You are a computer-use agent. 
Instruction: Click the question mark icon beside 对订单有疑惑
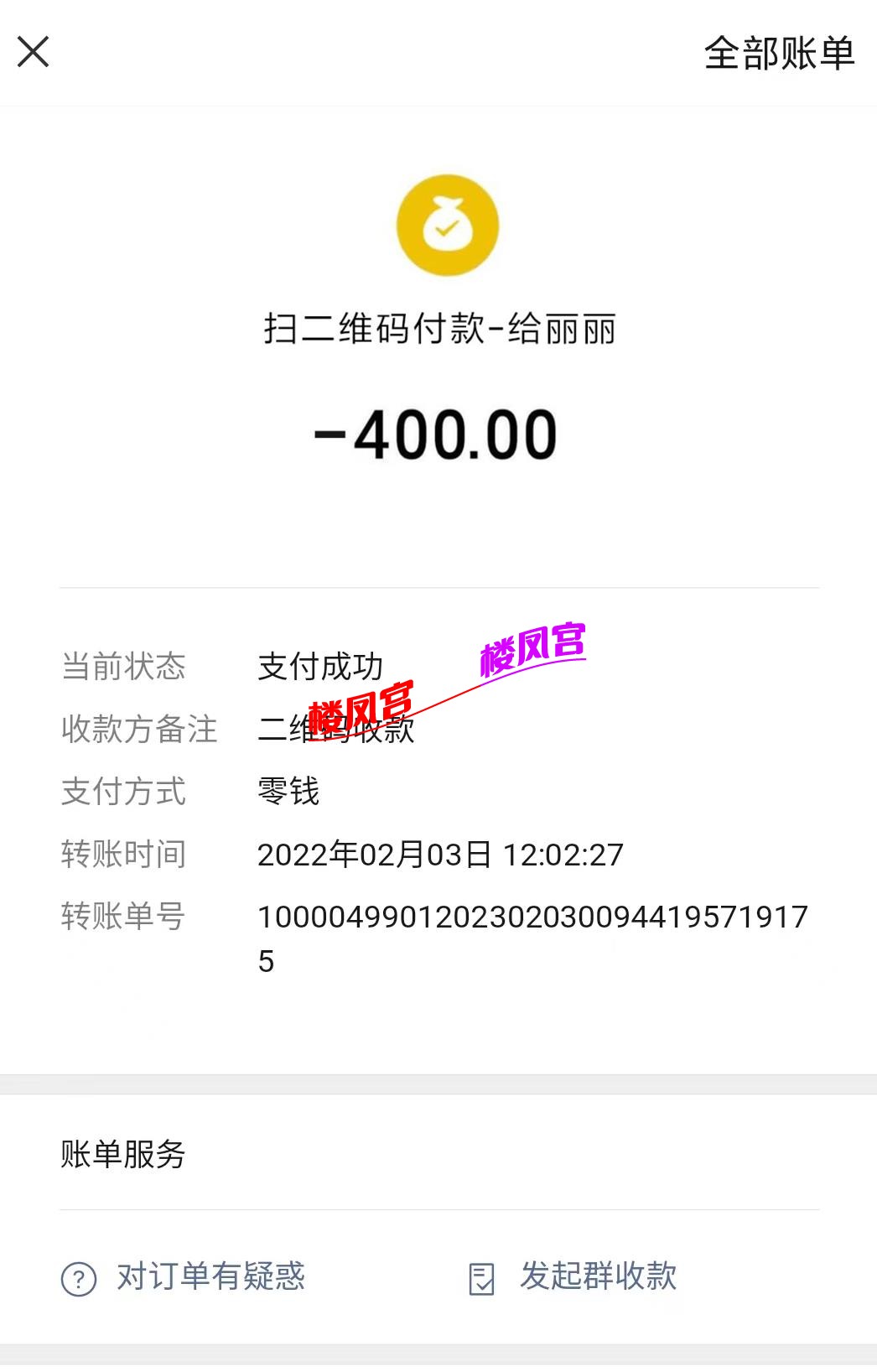click(78, 1279)
